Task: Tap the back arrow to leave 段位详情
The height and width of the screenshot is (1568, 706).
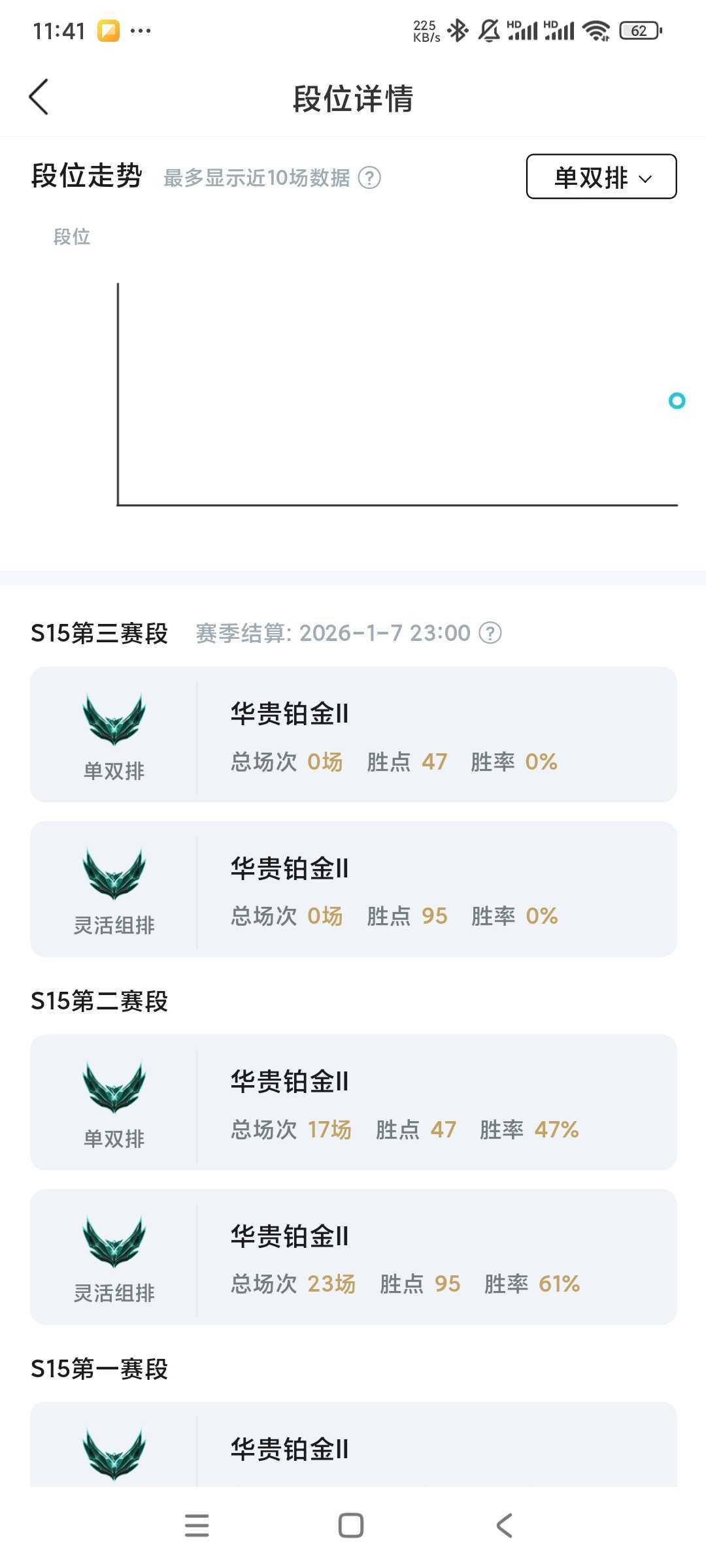Action: 39,96
